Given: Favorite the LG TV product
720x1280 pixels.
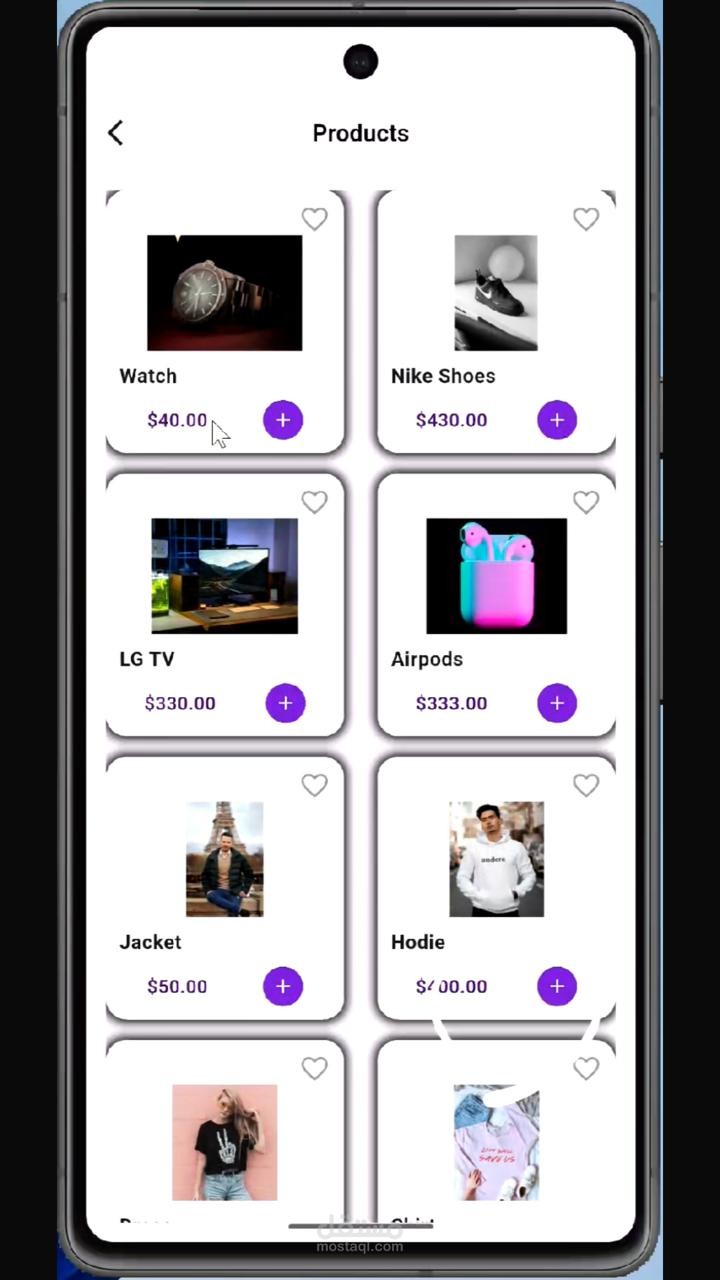Looking at the screenshot, I should [x=314, y=501].
